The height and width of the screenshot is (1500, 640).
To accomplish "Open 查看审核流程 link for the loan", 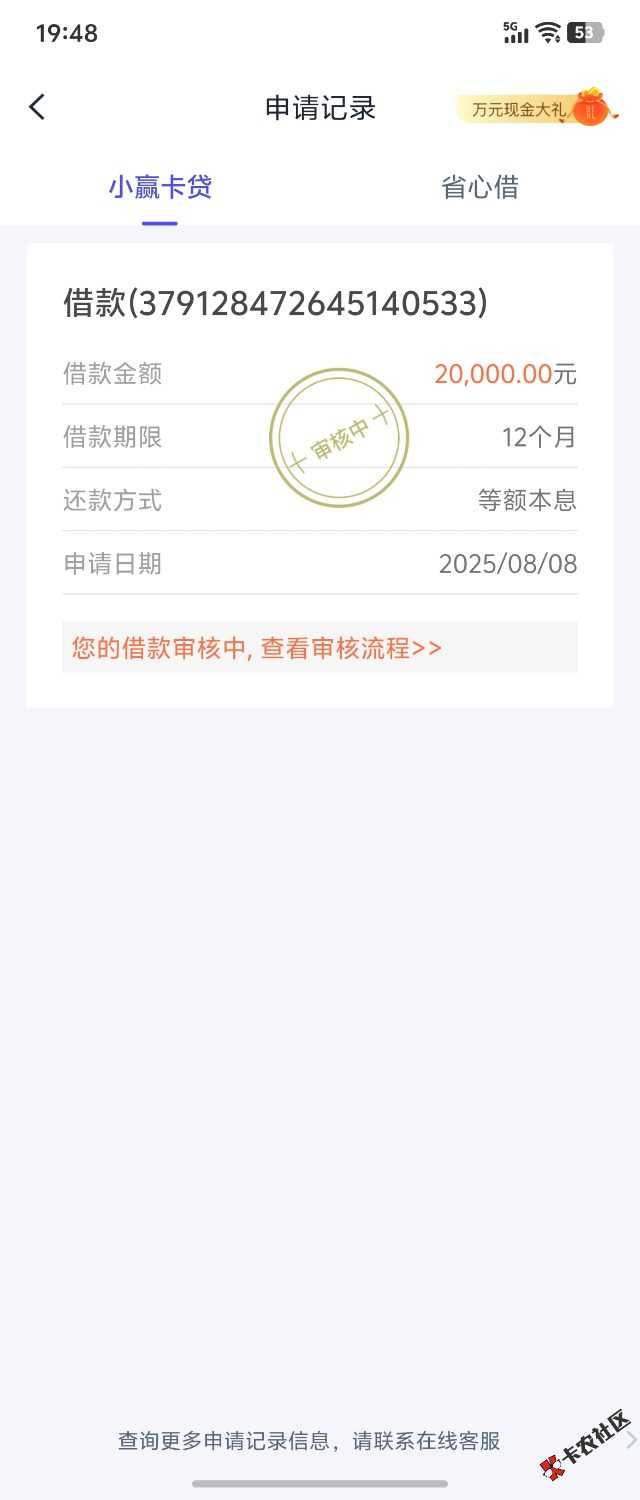I will pyautogui.click(x=350, y=648).
